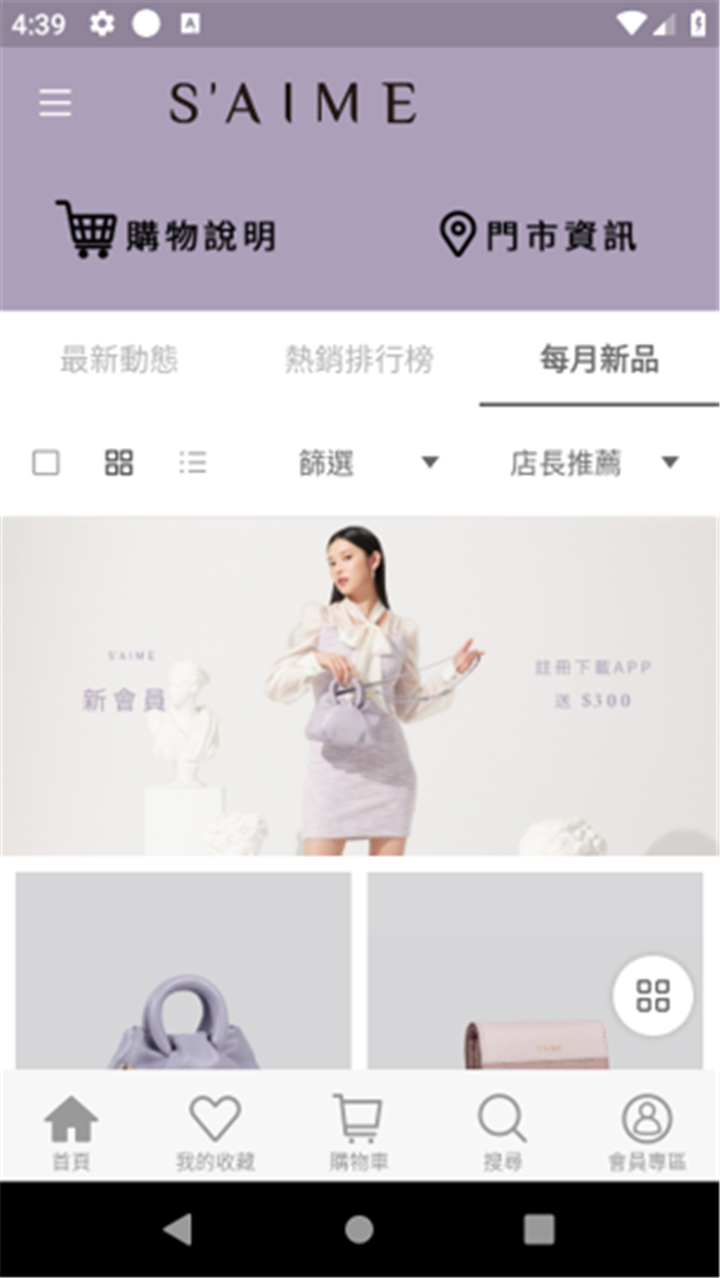The image size is (720, 1278).
Task: Open the hamburger drawer menu
Action: (x=55, y=103)
